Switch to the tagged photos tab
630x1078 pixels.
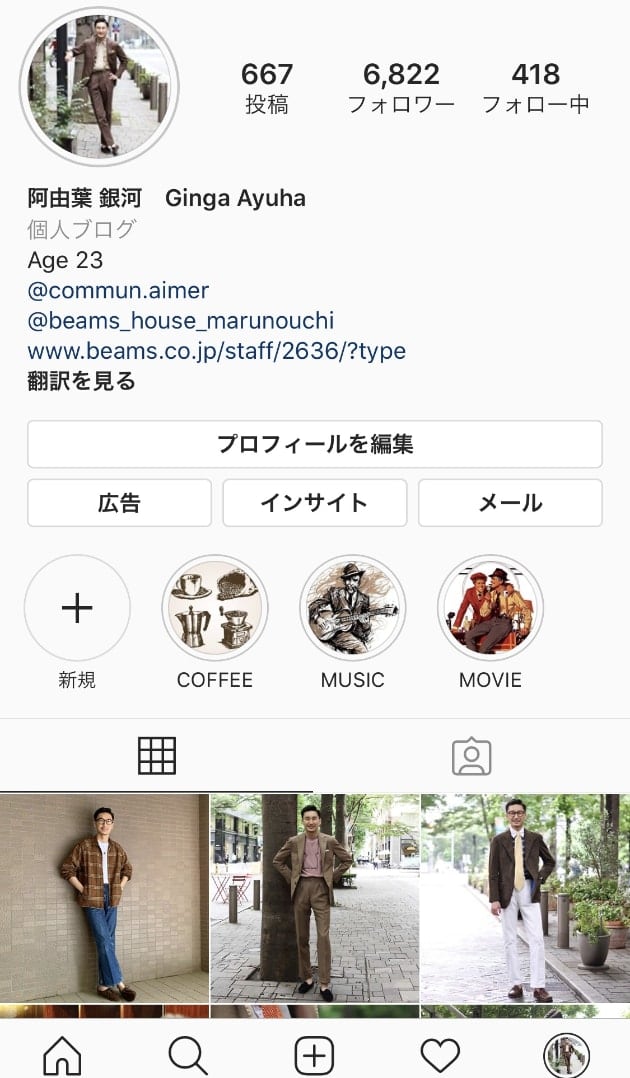[x=471, y=756]
